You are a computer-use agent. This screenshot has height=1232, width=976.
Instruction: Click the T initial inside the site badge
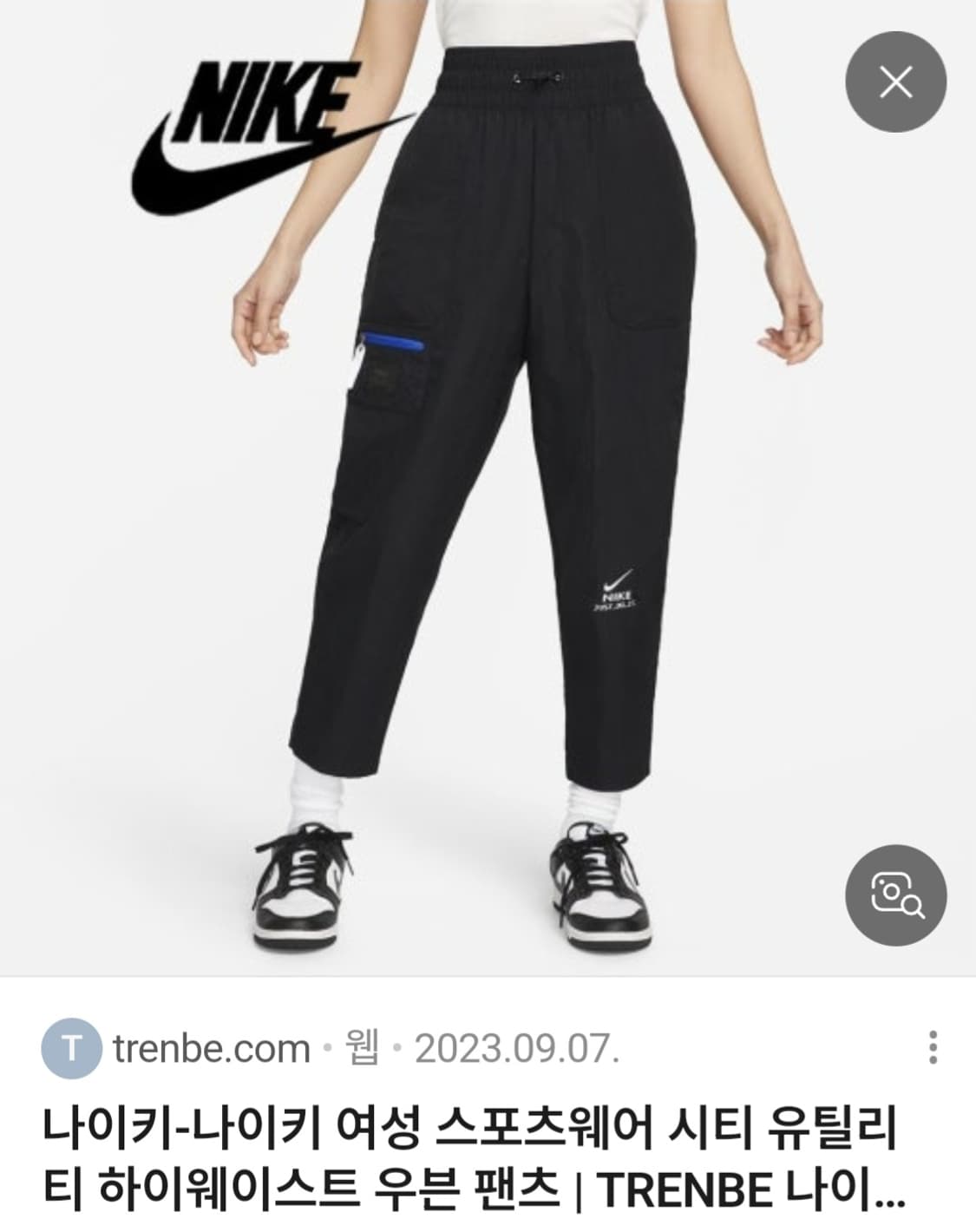click(74, 1046)
